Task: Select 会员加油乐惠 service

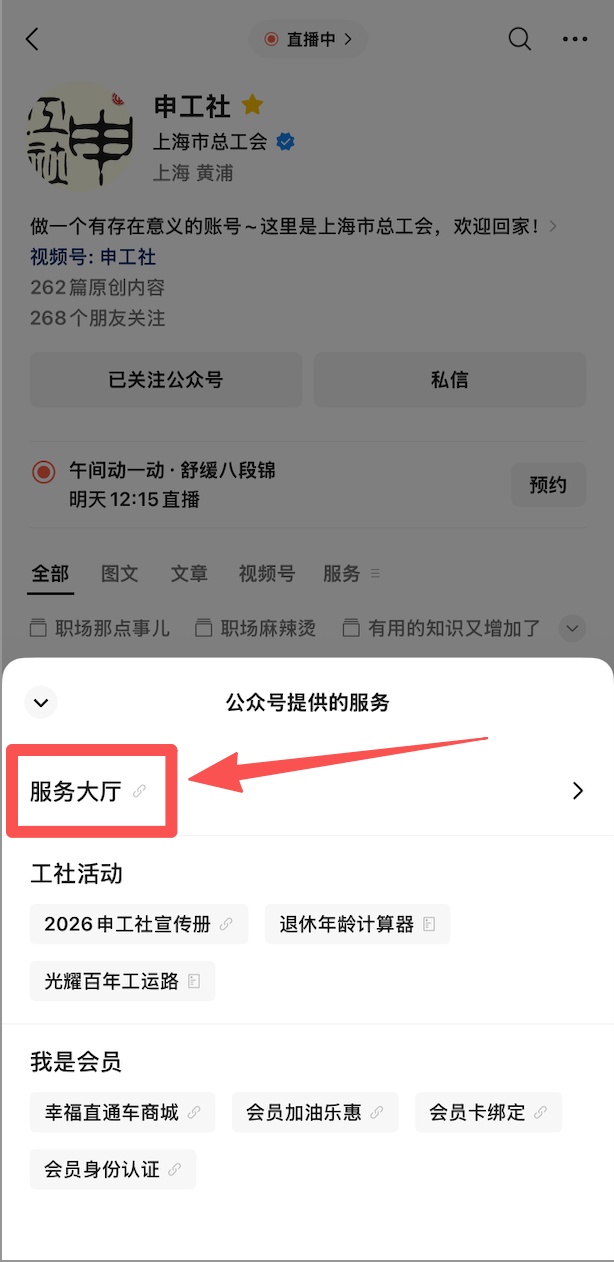Action: click(x=314, y=1112)
